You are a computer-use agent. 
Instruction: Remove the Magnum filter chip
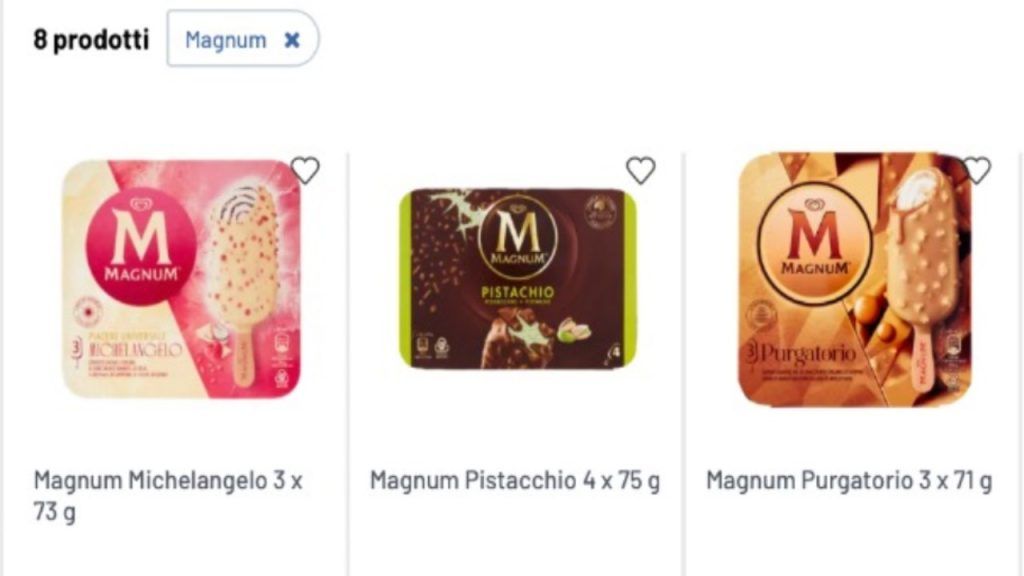292,40
